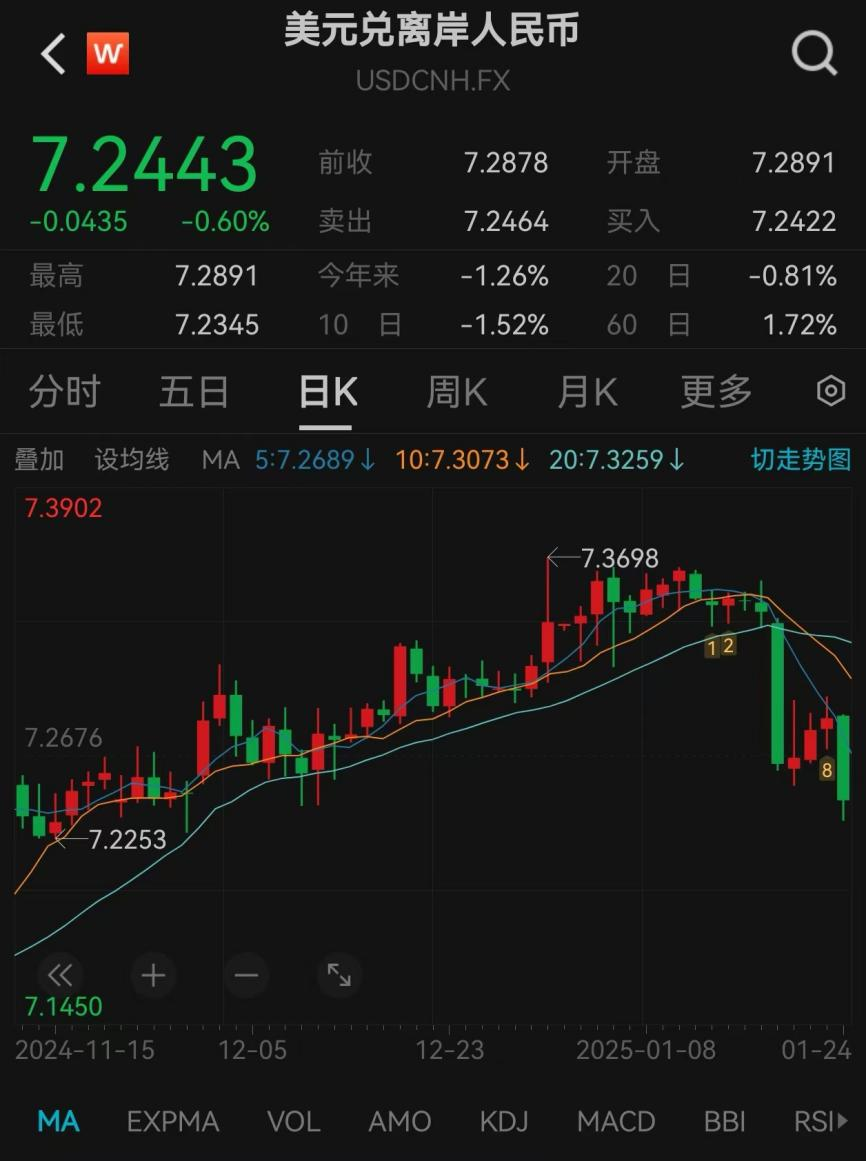Open the 周K weekly chart tab
The height and width of the screenshot is (1161, 866).
(x=455, y=393)
